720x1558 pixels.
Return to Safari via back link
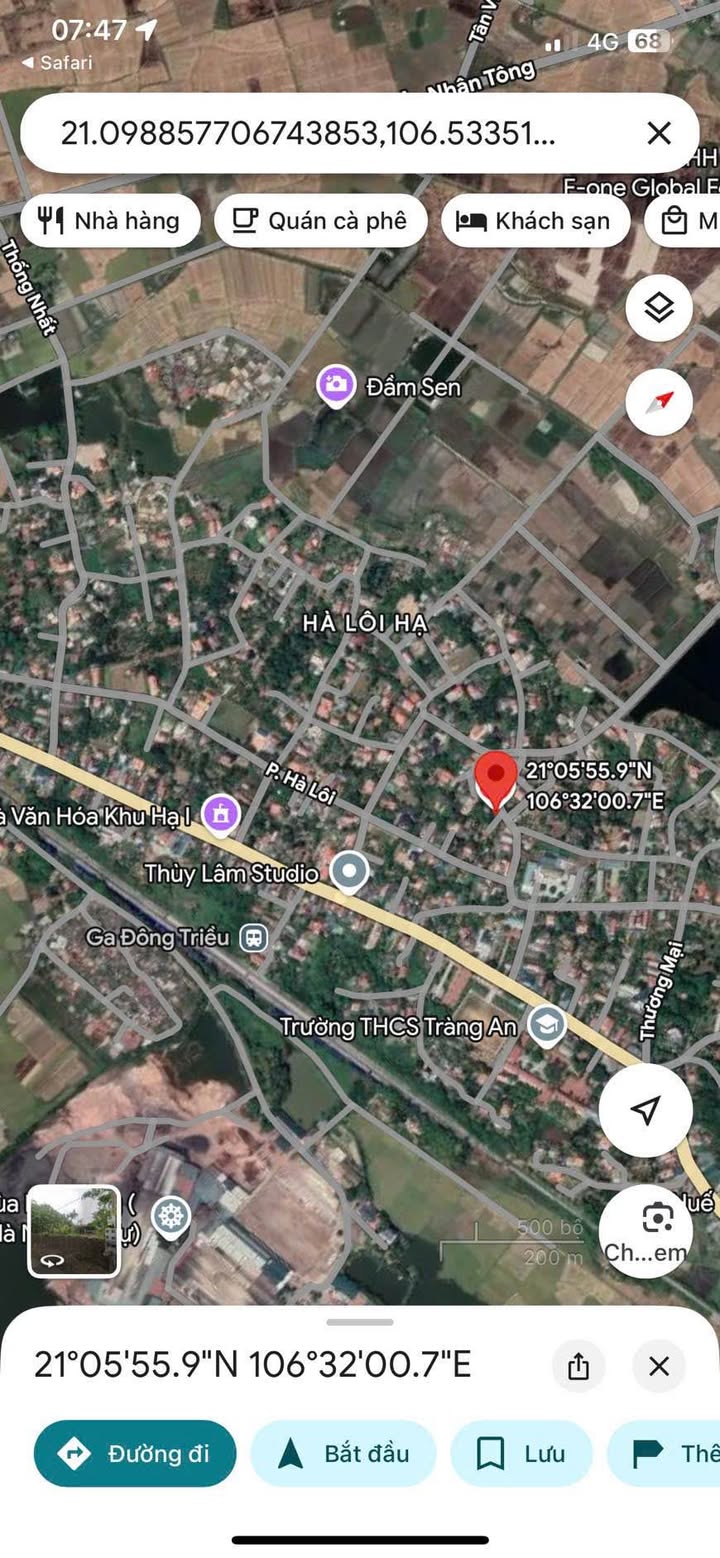[58, 63]
